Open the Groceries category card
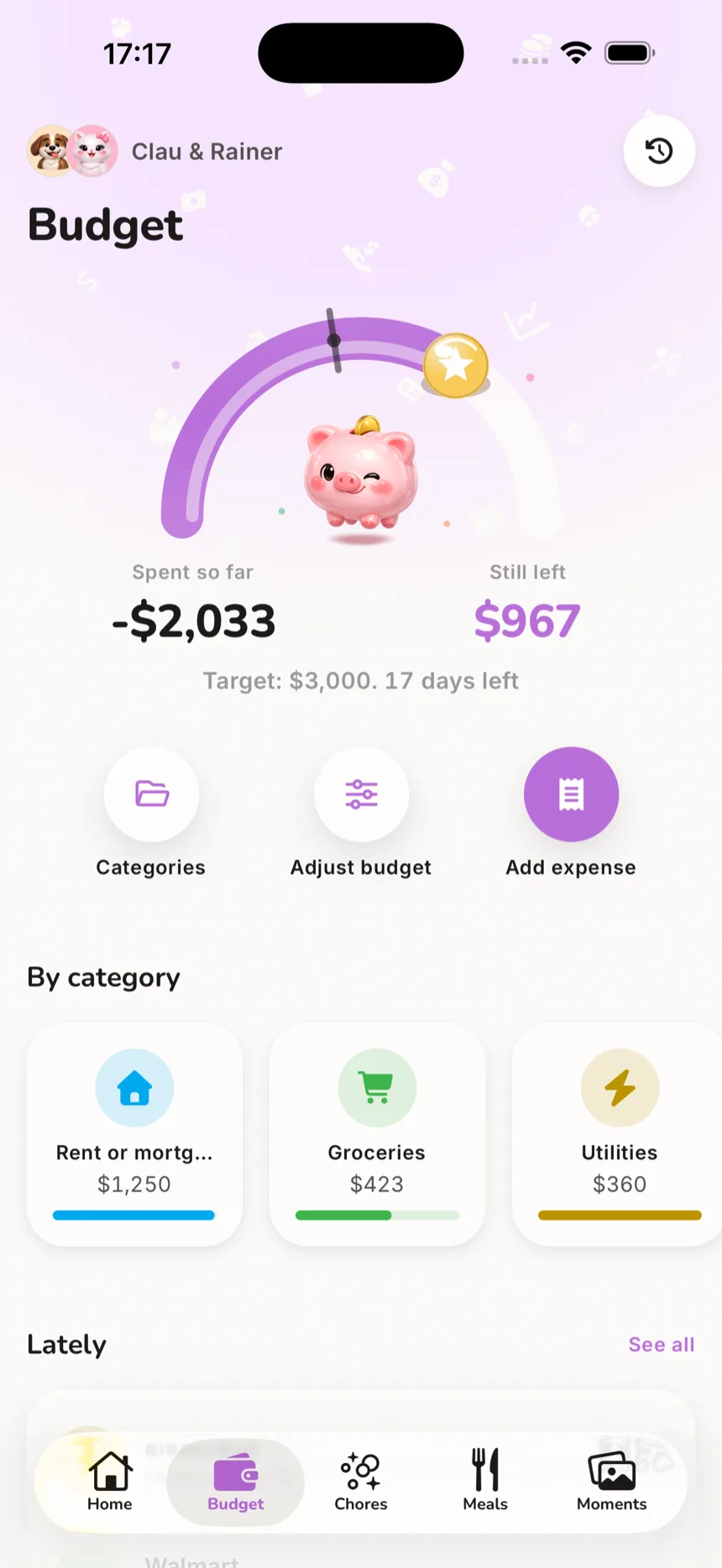This screenshot has width=722, height=1568. pyautogui.click(x=377, y=1134)
